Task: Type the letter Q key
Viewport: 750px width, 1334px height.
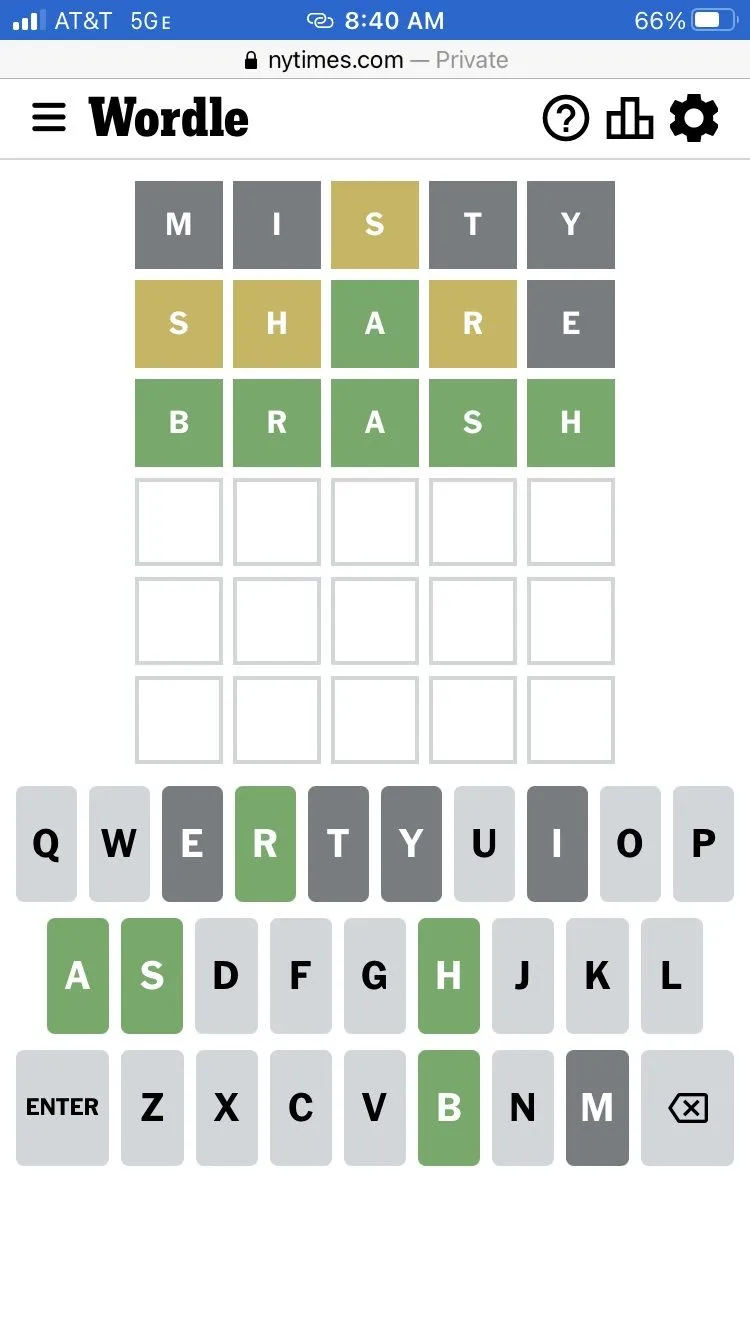Action: click(x=46, y=844)
